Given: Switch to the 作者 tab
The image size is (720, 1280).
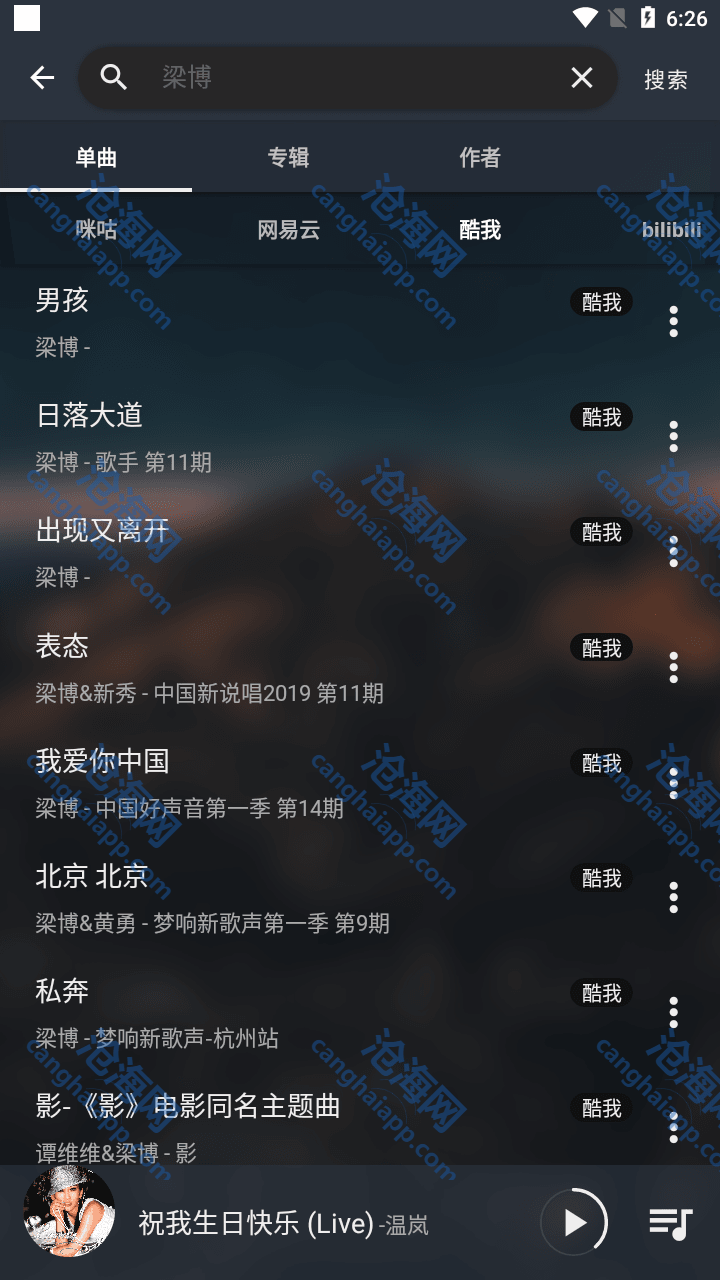Looking at the screenshot, I should (480, 157).
